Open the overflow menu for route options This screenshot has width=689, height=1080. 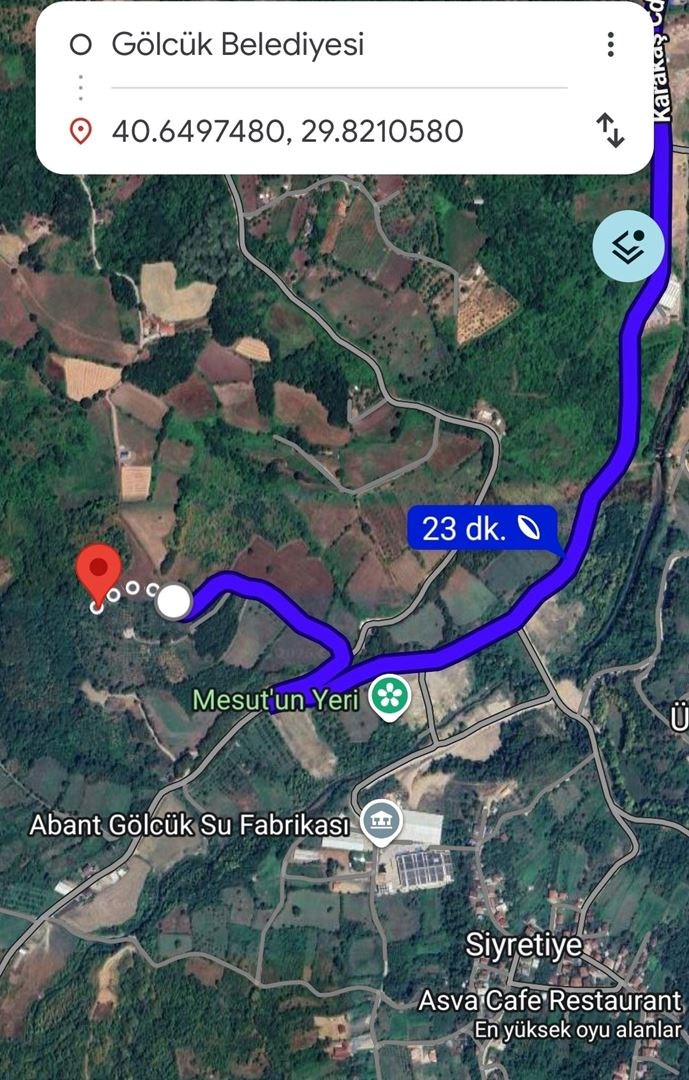(x=610, y=45)
